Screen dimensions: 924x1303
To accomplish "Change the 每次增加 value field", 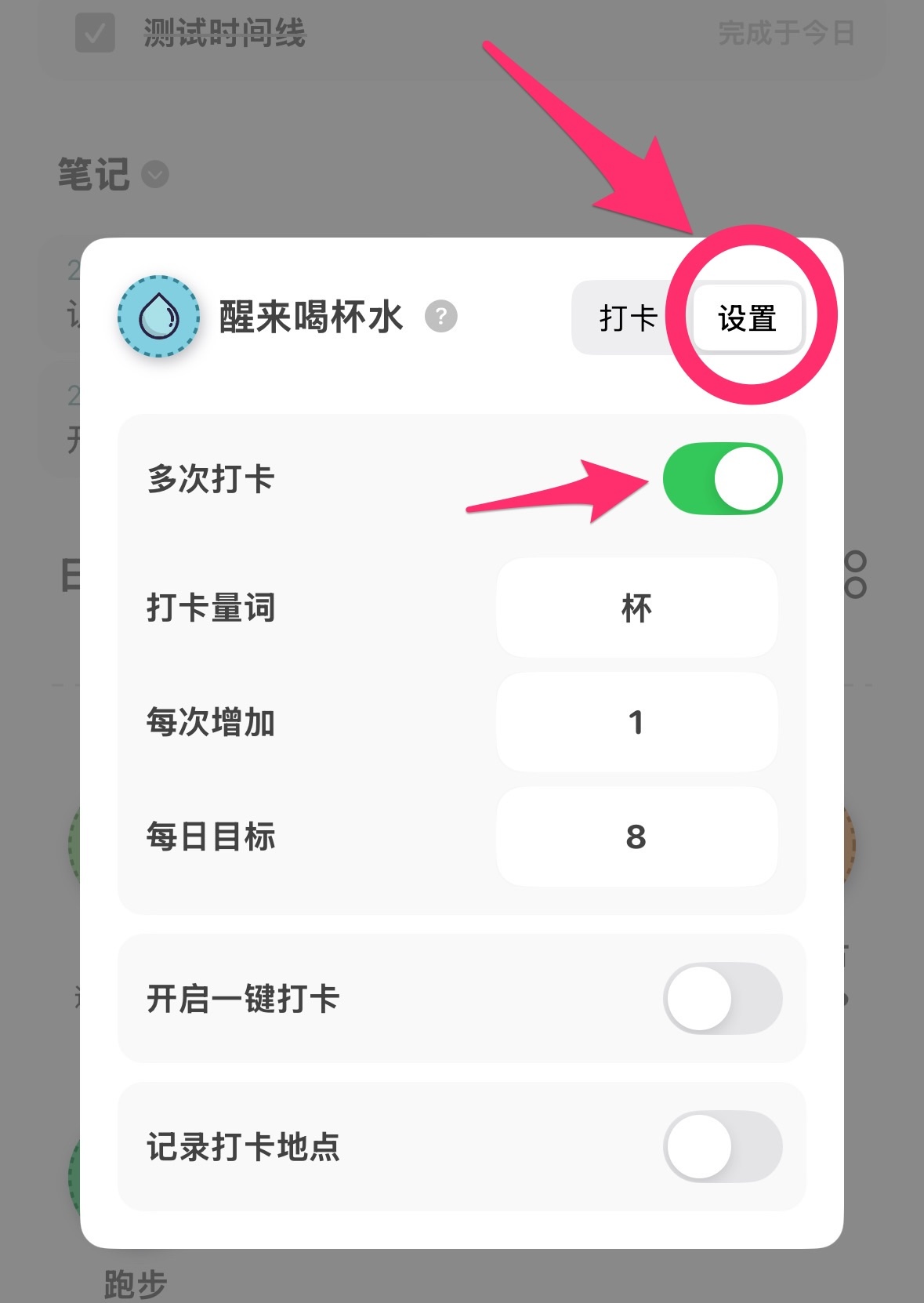I will click(636, 722).
